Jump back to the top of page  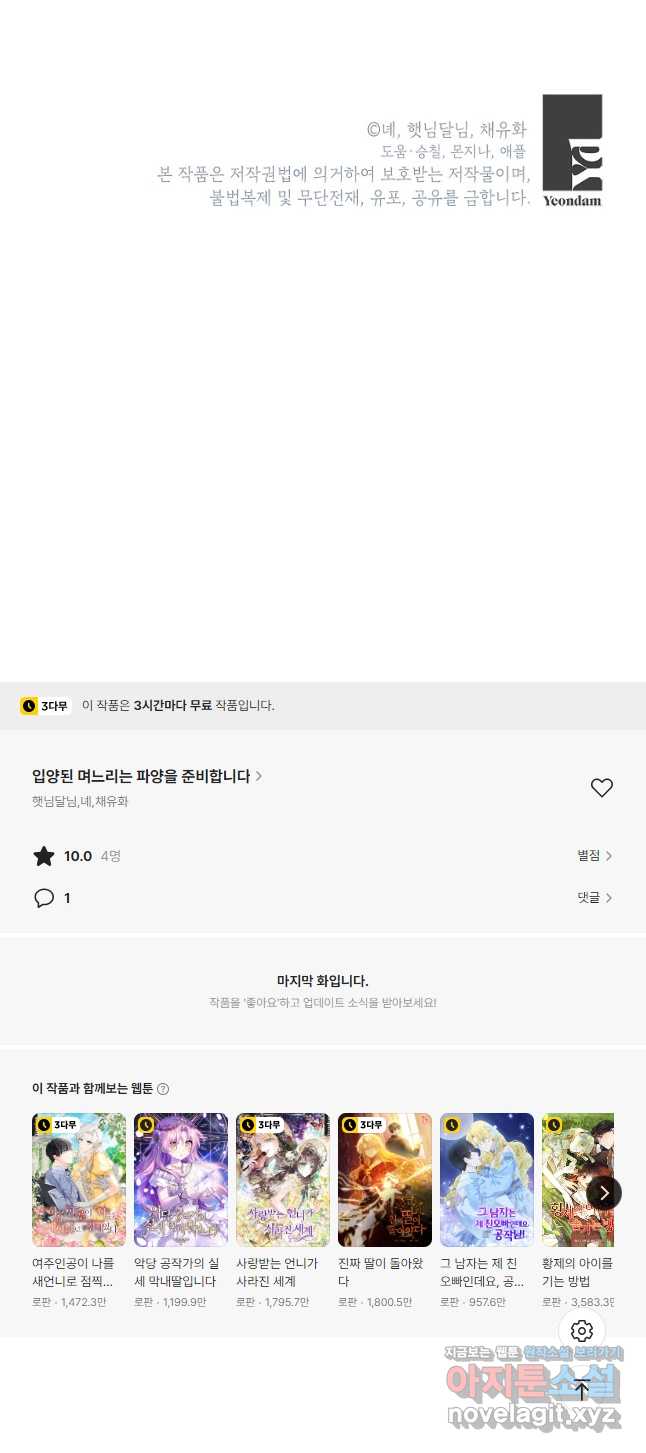pyautogui.click(x=582, y=1389)
